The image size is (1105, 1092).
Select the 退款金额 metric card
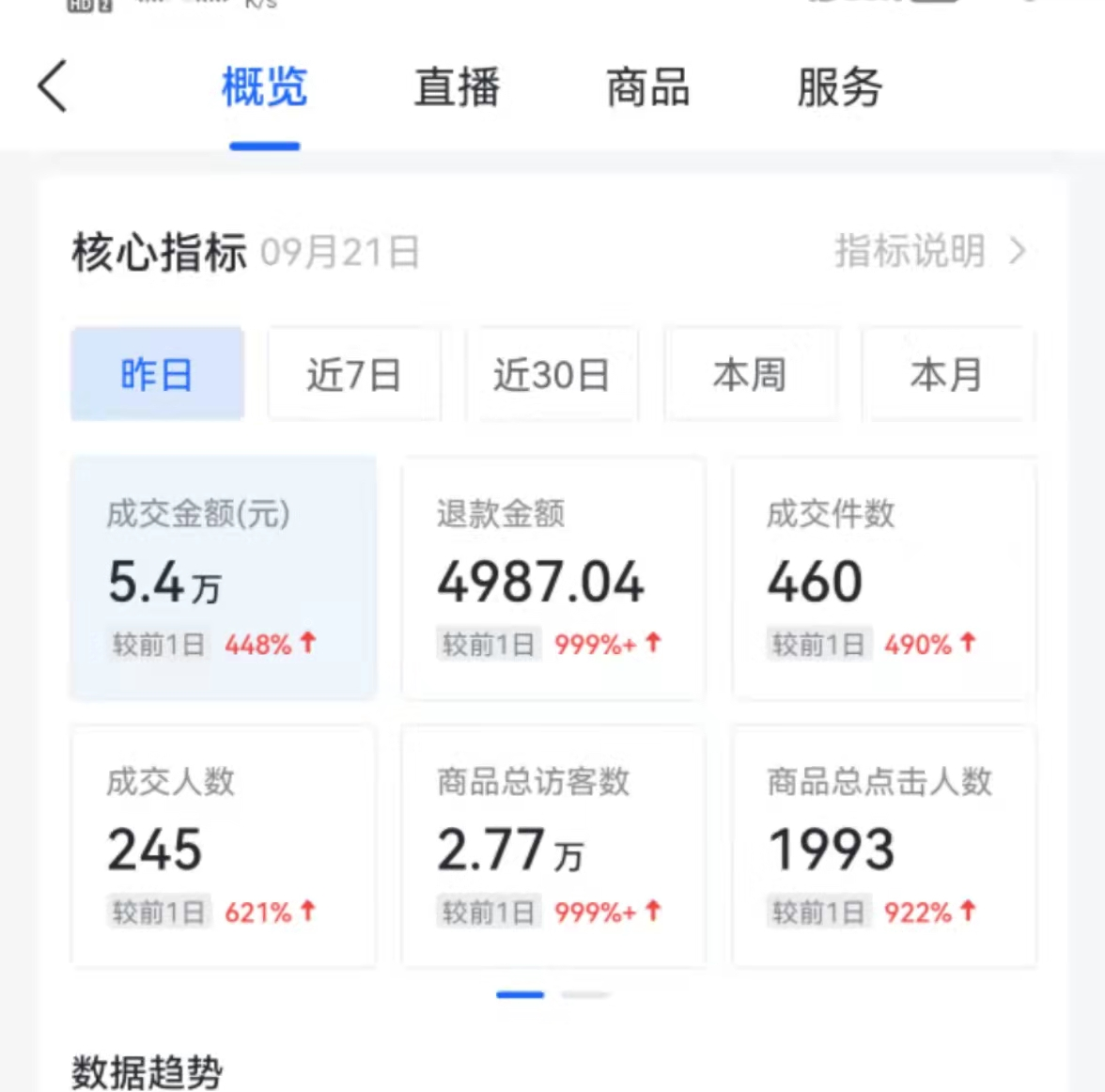point(554,578)
